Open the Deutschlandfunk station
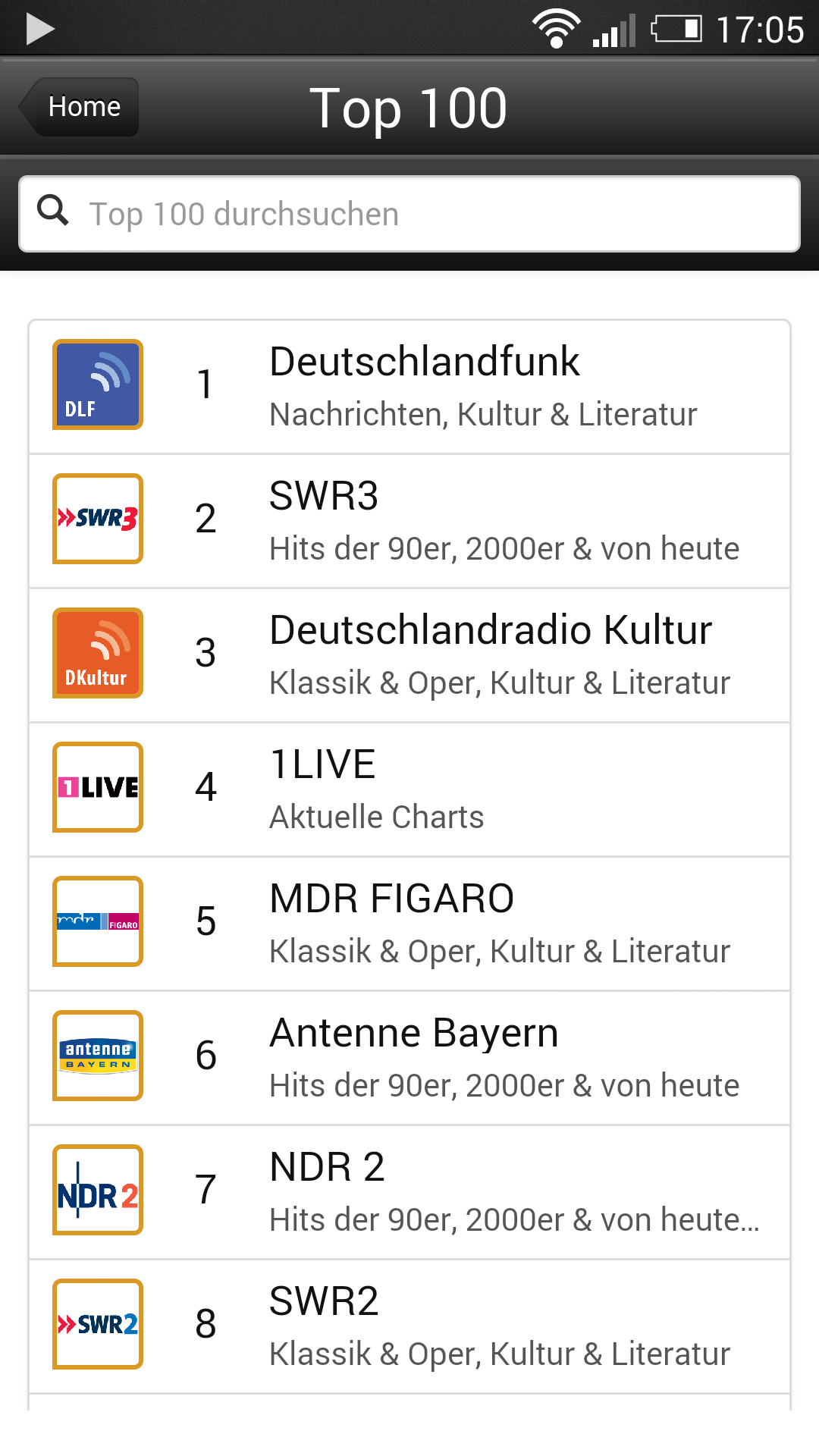Image resolution: width=819 pixels, height=1456 pixels. click(x=409, y=387)
